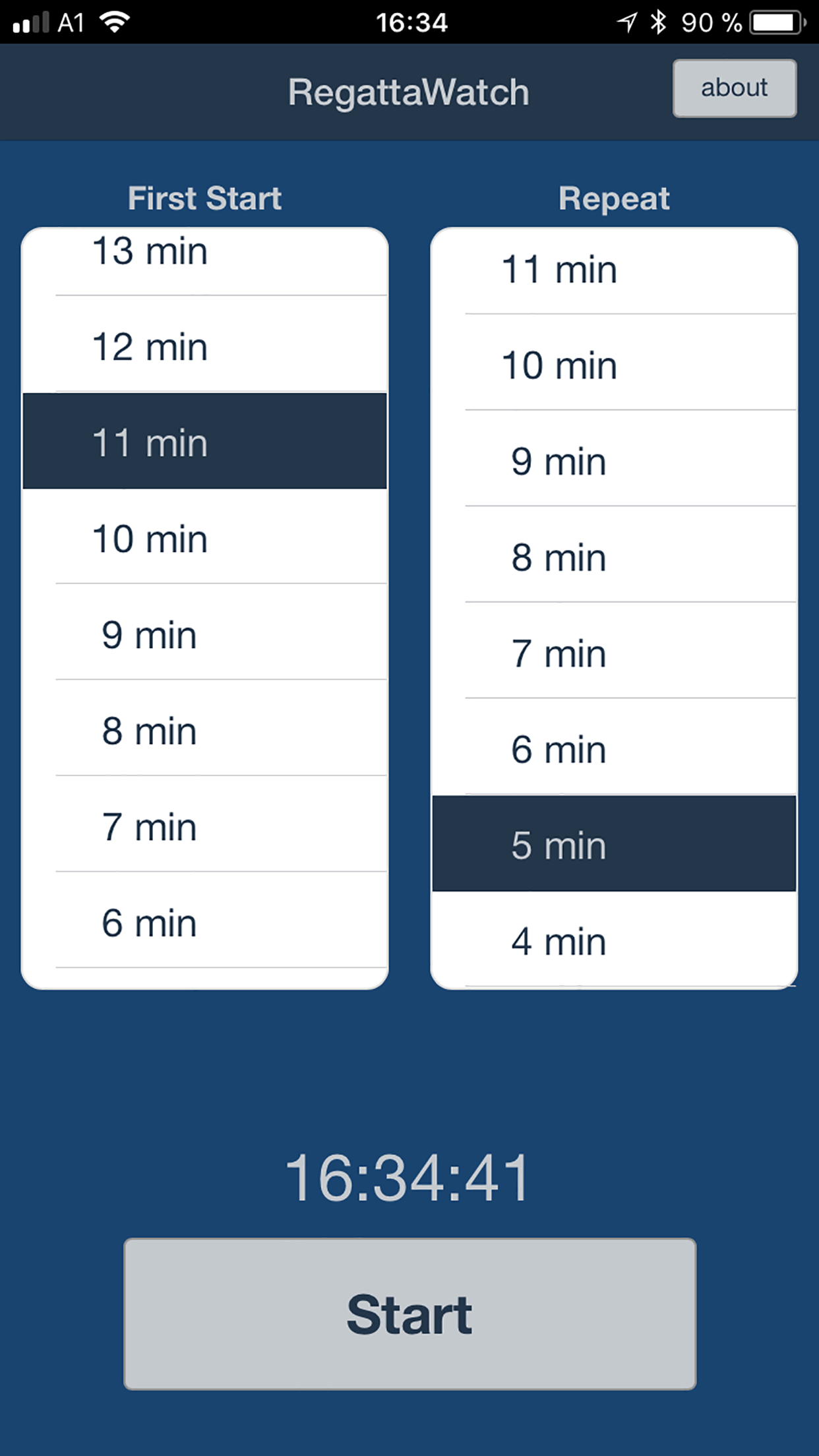Open the about page
The width and height of the screenshot is (819, 1456).
pyautogui.click(x=734, y=88)
